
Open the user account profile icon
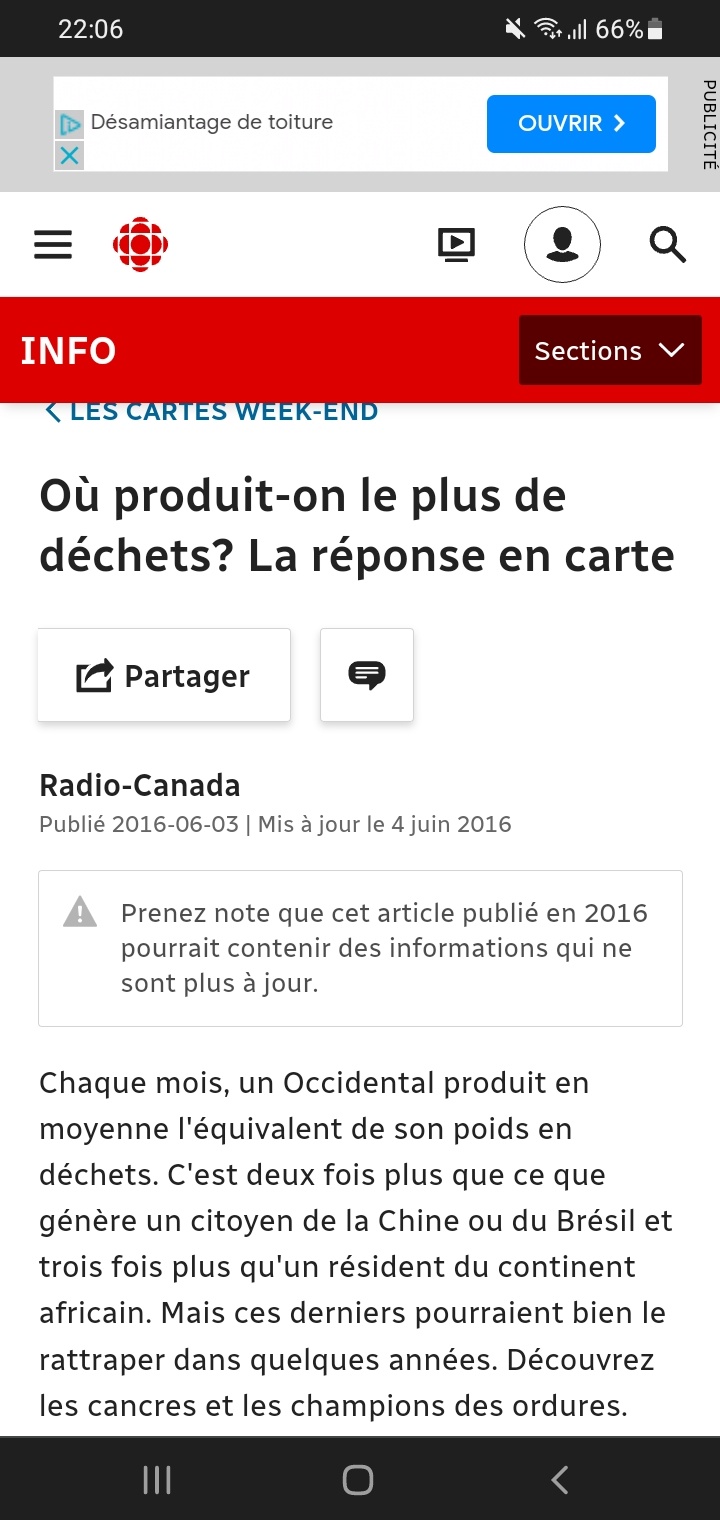click(x=562, y=244)
